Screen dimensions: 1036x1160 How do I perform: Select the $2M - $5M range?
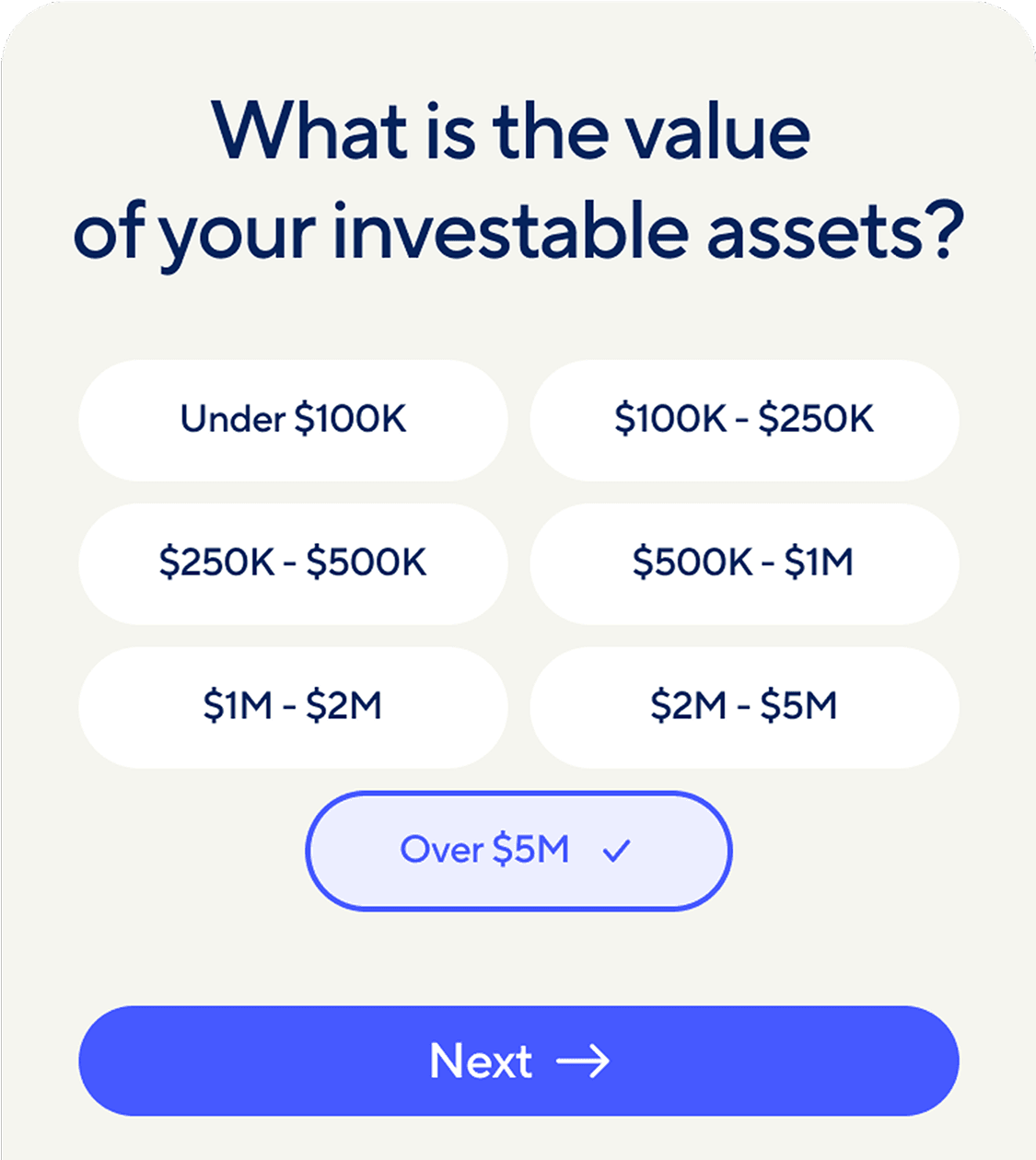[744, 707]
